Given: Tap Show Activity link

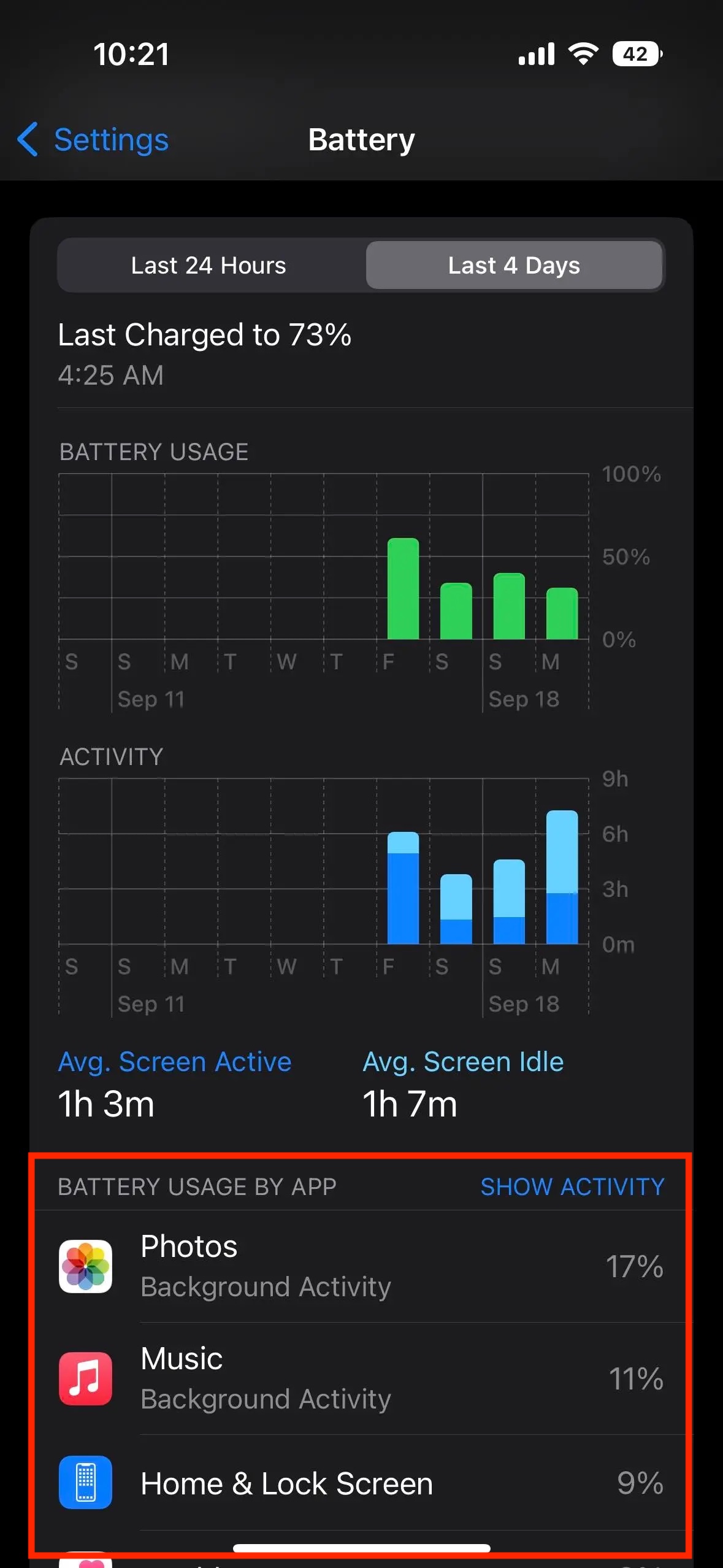Looking at the screenshot, I should click(572, 1187).
